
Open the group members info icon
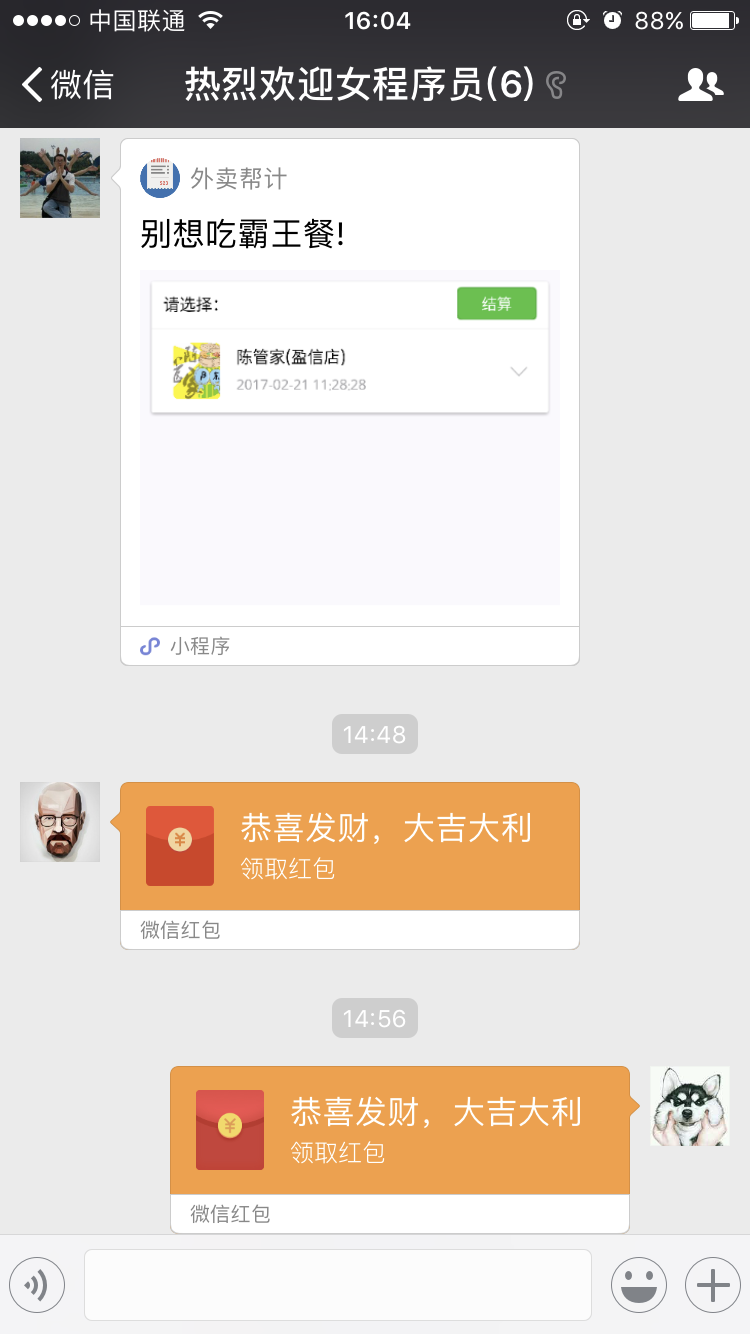(x=699, y=85)
